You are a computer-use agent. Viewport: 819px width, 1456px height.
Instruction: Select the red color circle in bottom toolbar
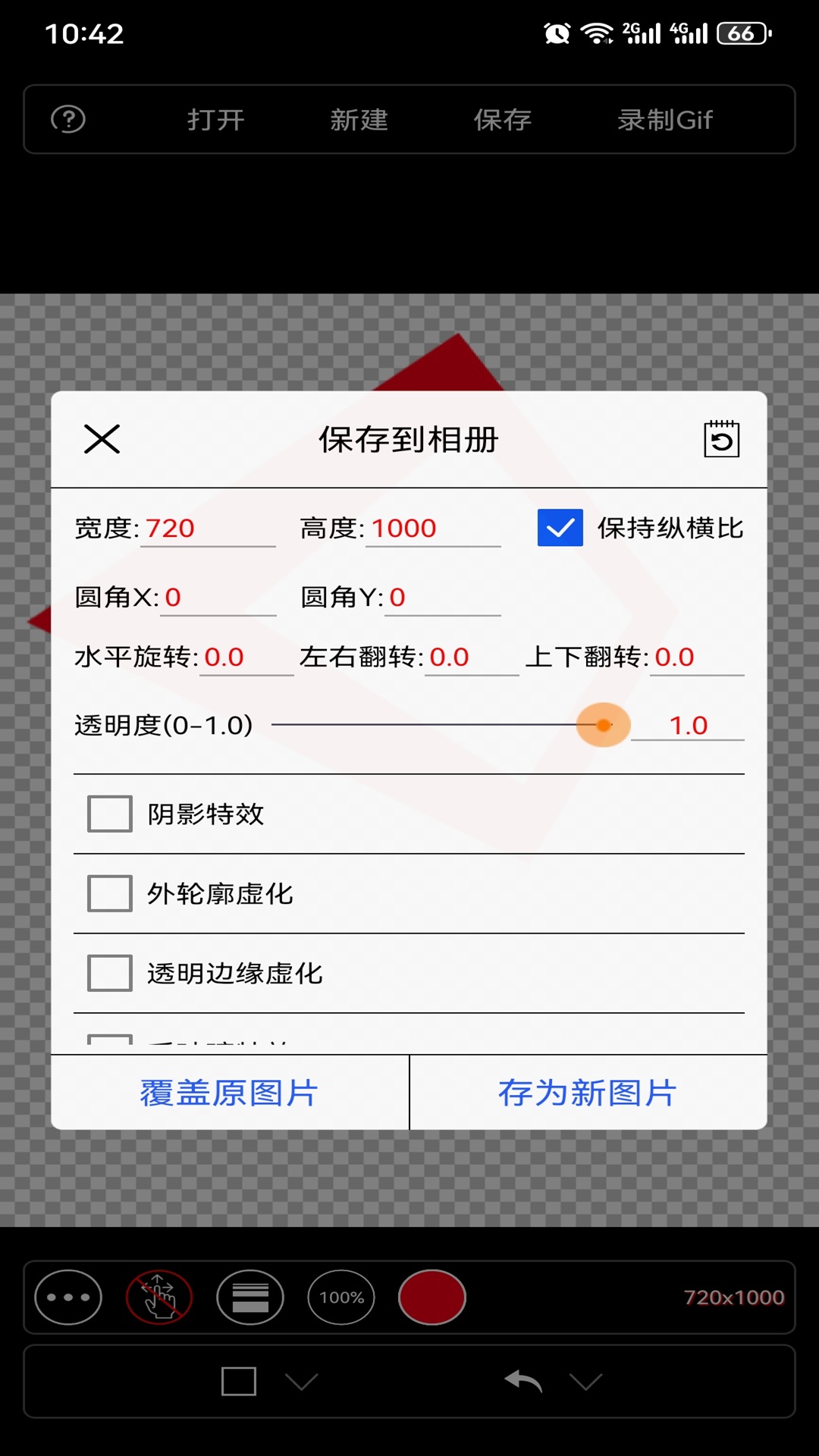click(432, 1297)
